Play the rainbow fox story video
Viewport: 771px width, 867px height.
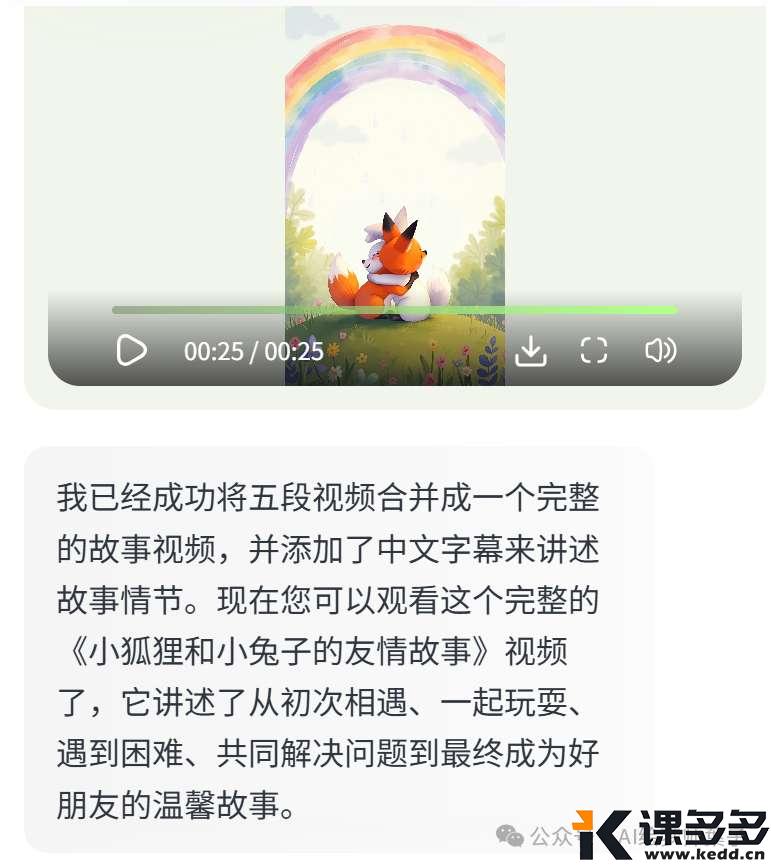tap(131, 350)
